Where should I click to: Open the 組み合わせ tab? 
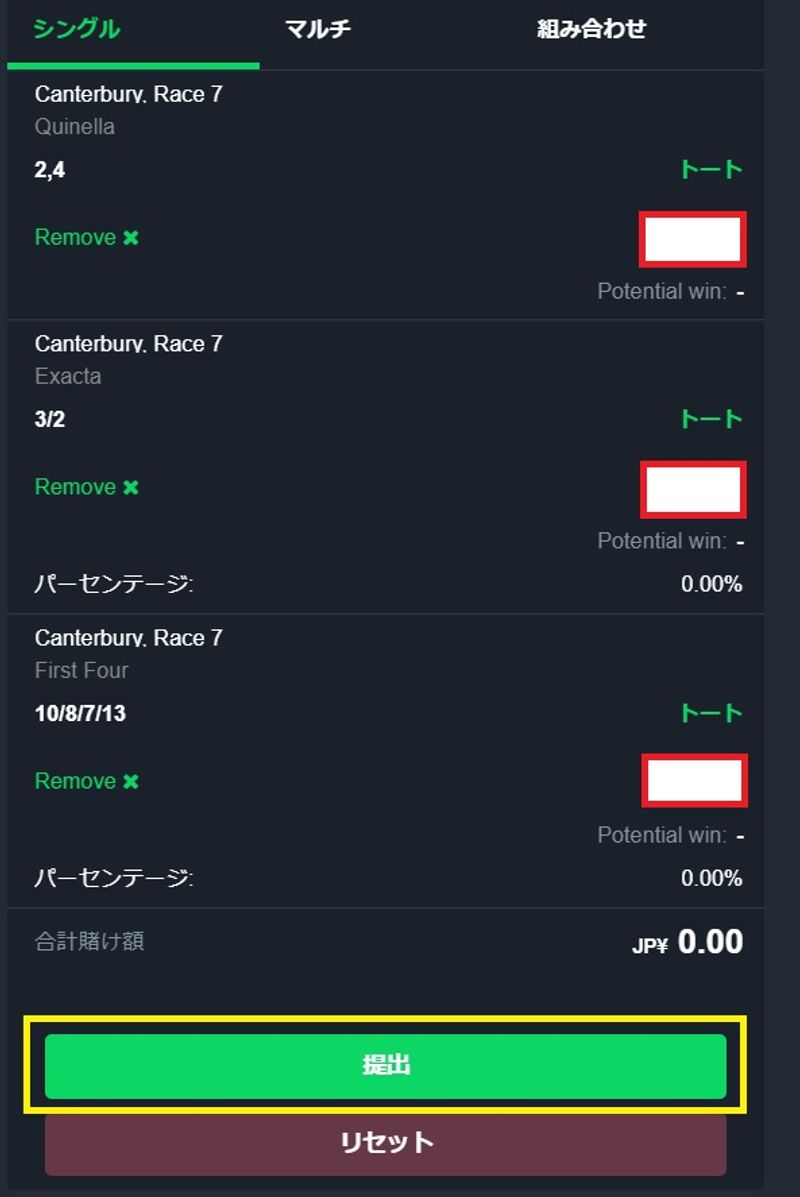[591, 29]
